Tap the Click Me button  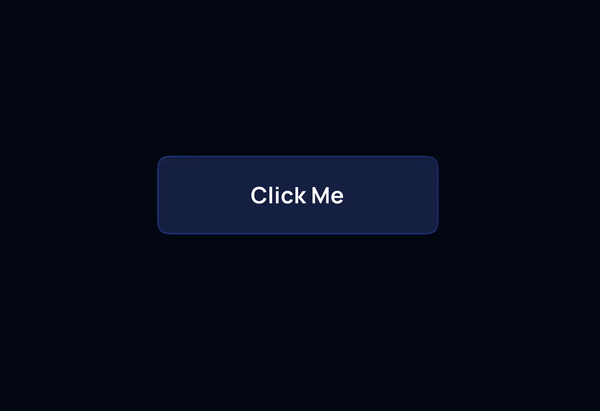point(297,195)
